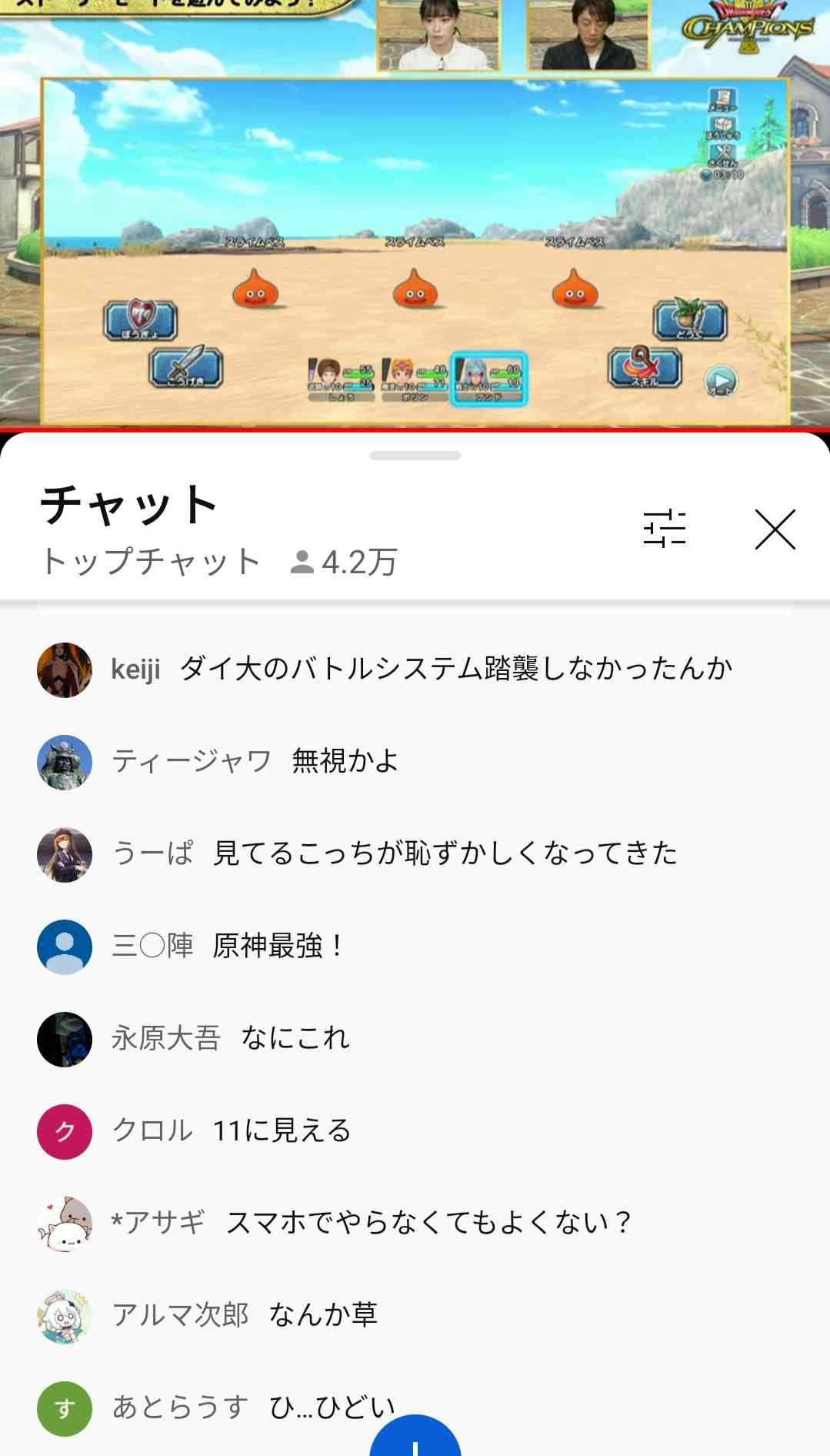This screenshot has height=1456, width=830.
Task: Select 三○陣's message 原神最強！
Action: [278, 946]
